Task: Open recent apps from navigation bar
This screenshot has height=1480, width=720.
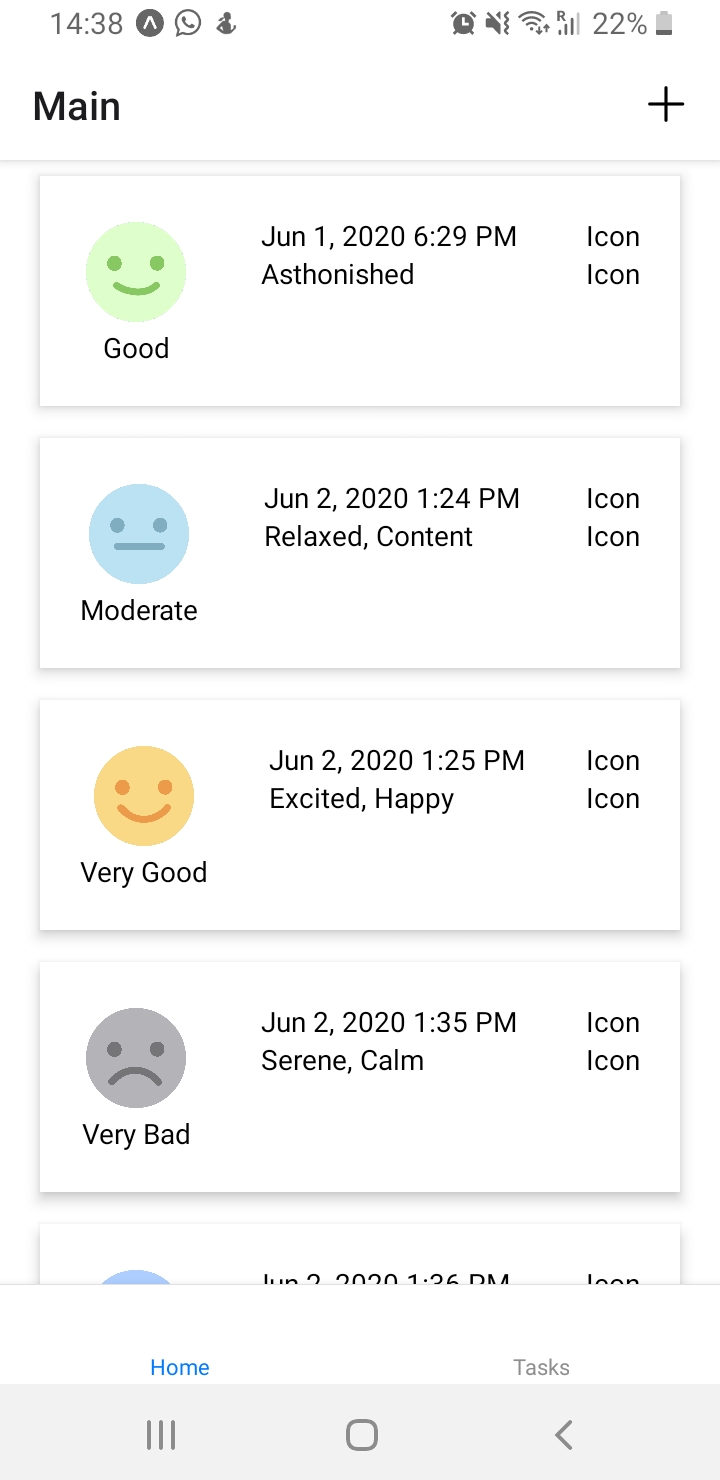Action: point(160,1435)
